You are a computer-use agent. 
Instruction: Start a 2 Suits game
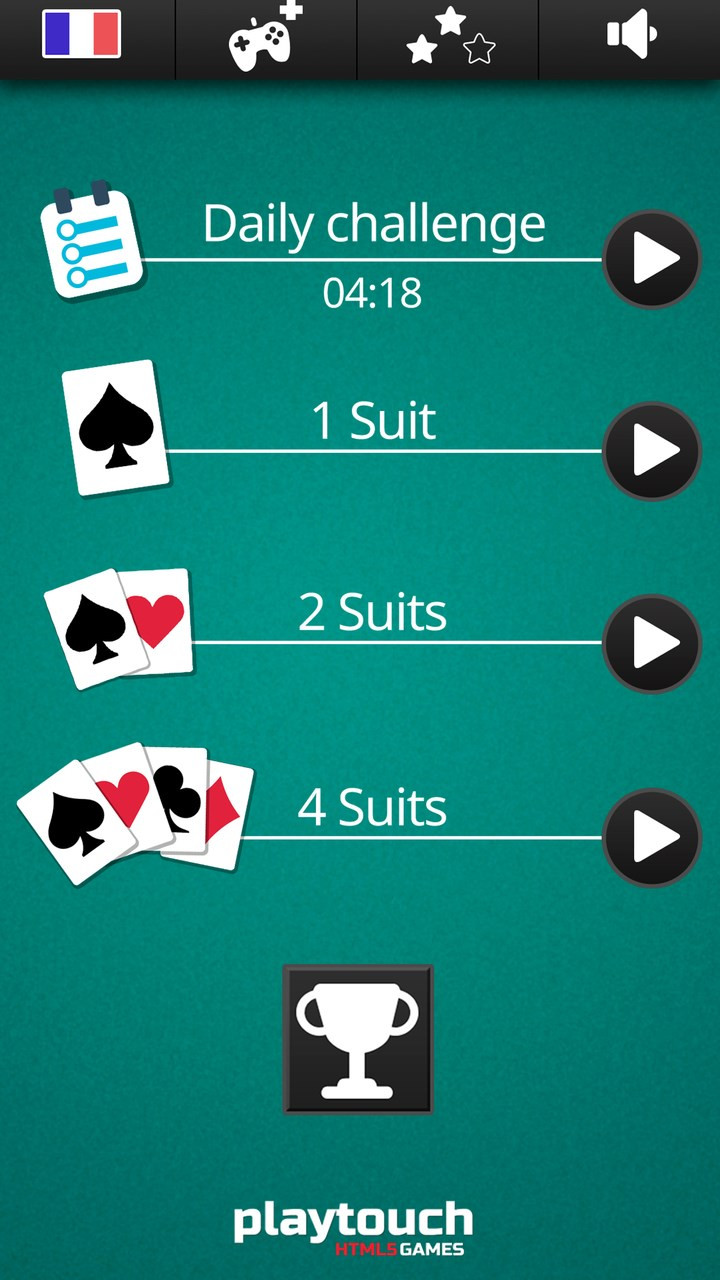click(x=652, y=644)
